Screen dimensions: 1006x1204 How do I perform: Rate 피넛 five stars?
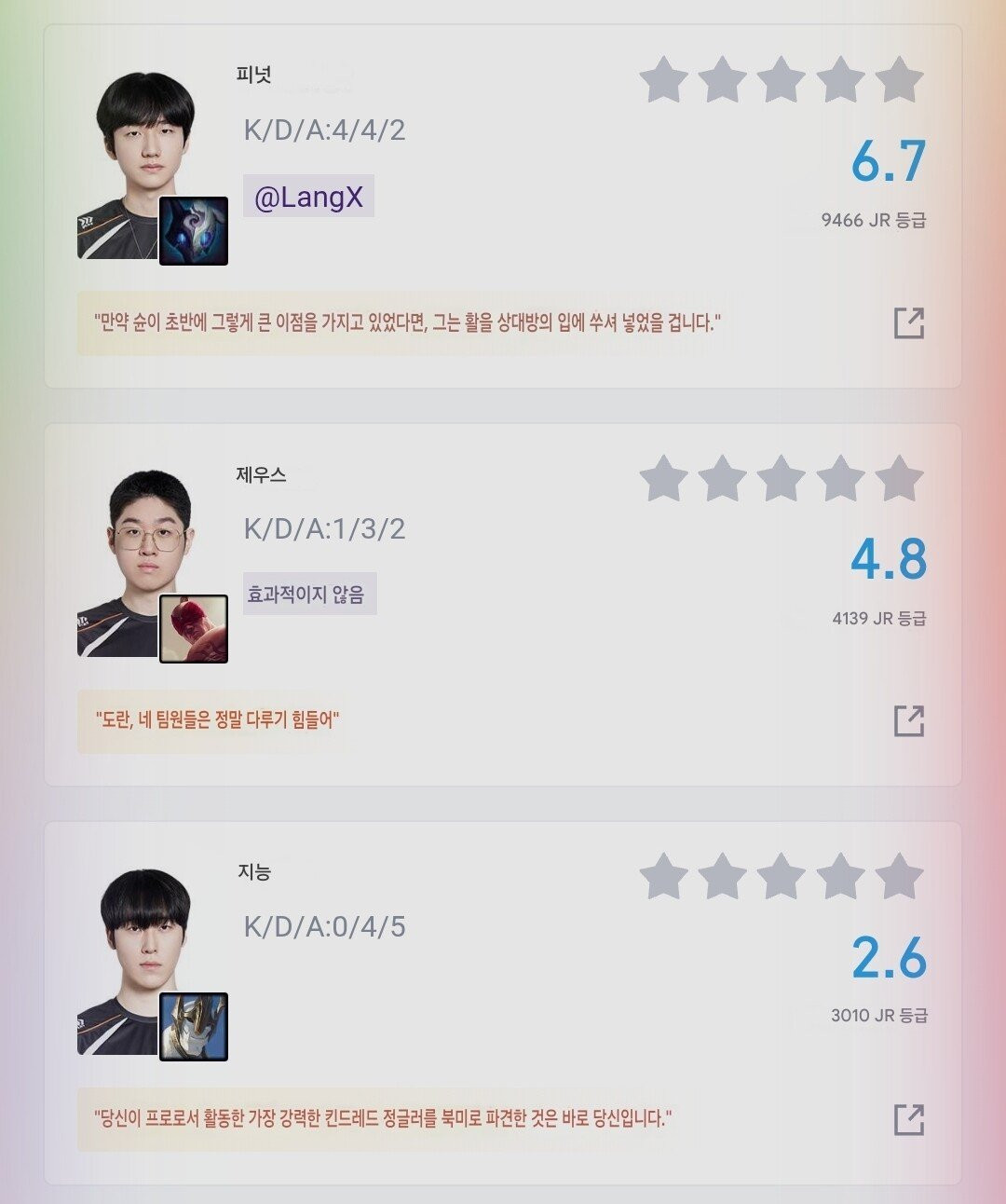pyautogui.click(x=899, y=80)
